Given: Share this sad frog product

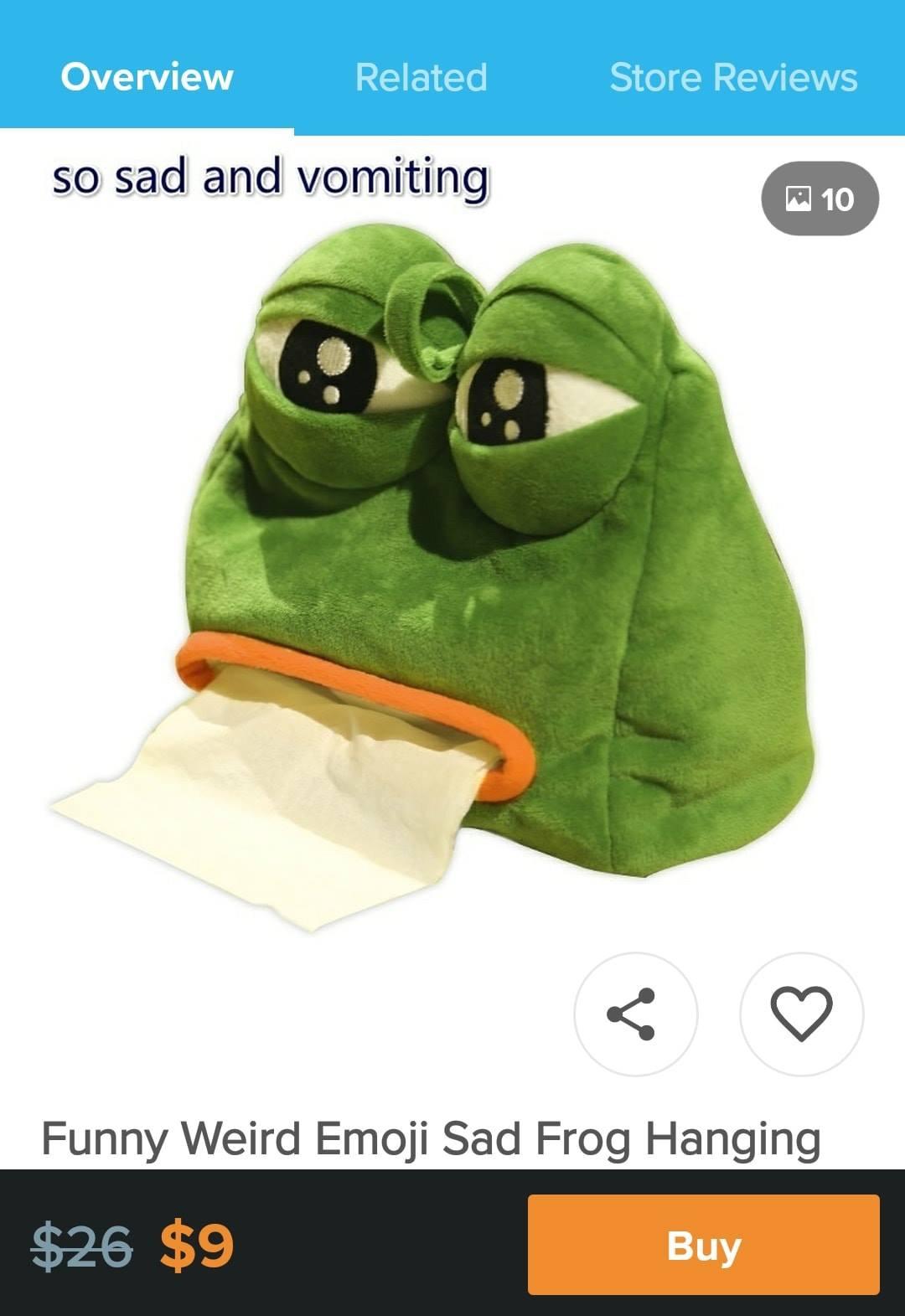Looking at the screenshot, I should pos(635,1014).
